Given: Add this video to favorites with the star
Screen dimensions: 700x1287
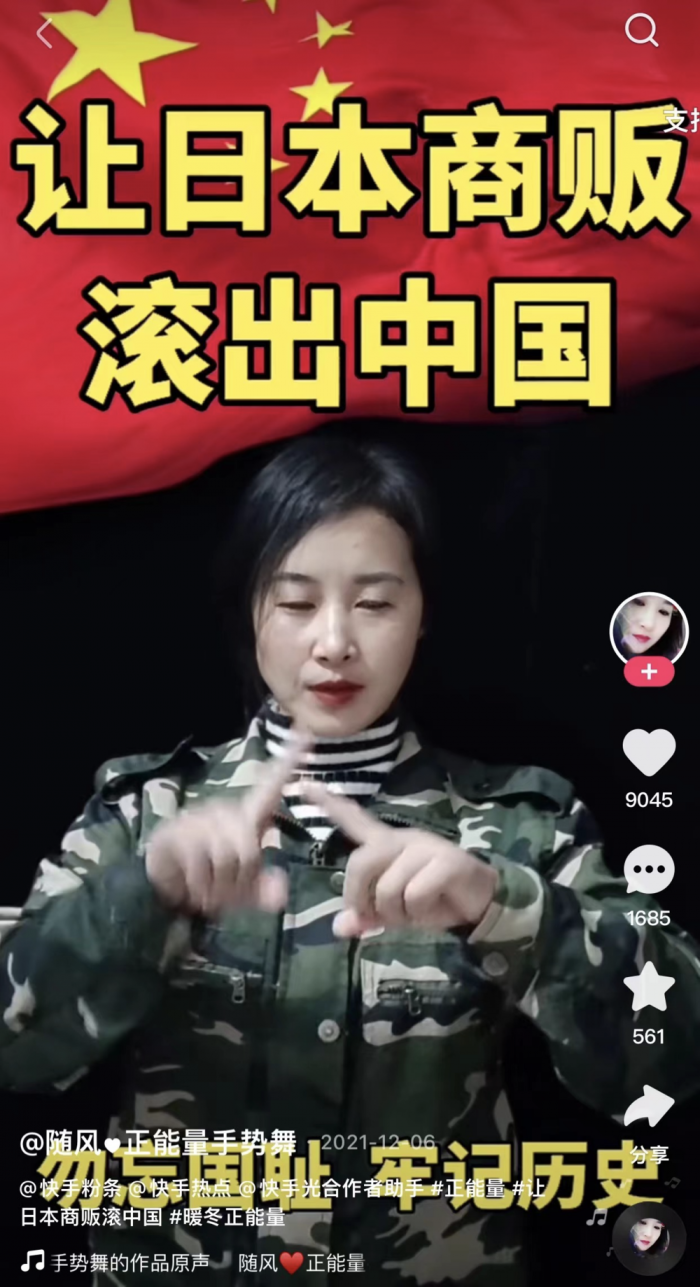Looking at the screenshot, I should [x=649, y=988].
